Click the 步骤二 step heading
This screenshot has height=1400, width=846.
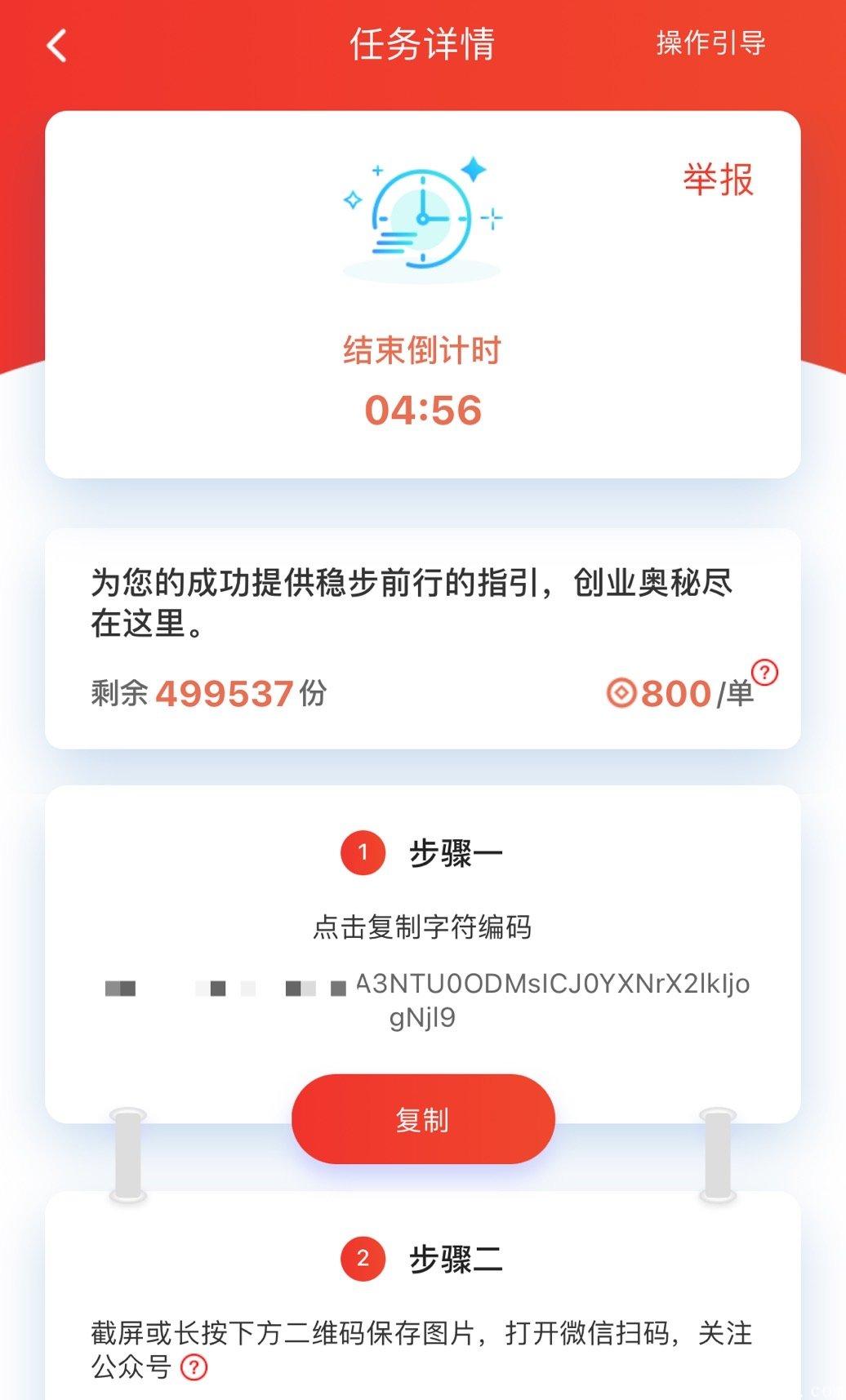456,1260
